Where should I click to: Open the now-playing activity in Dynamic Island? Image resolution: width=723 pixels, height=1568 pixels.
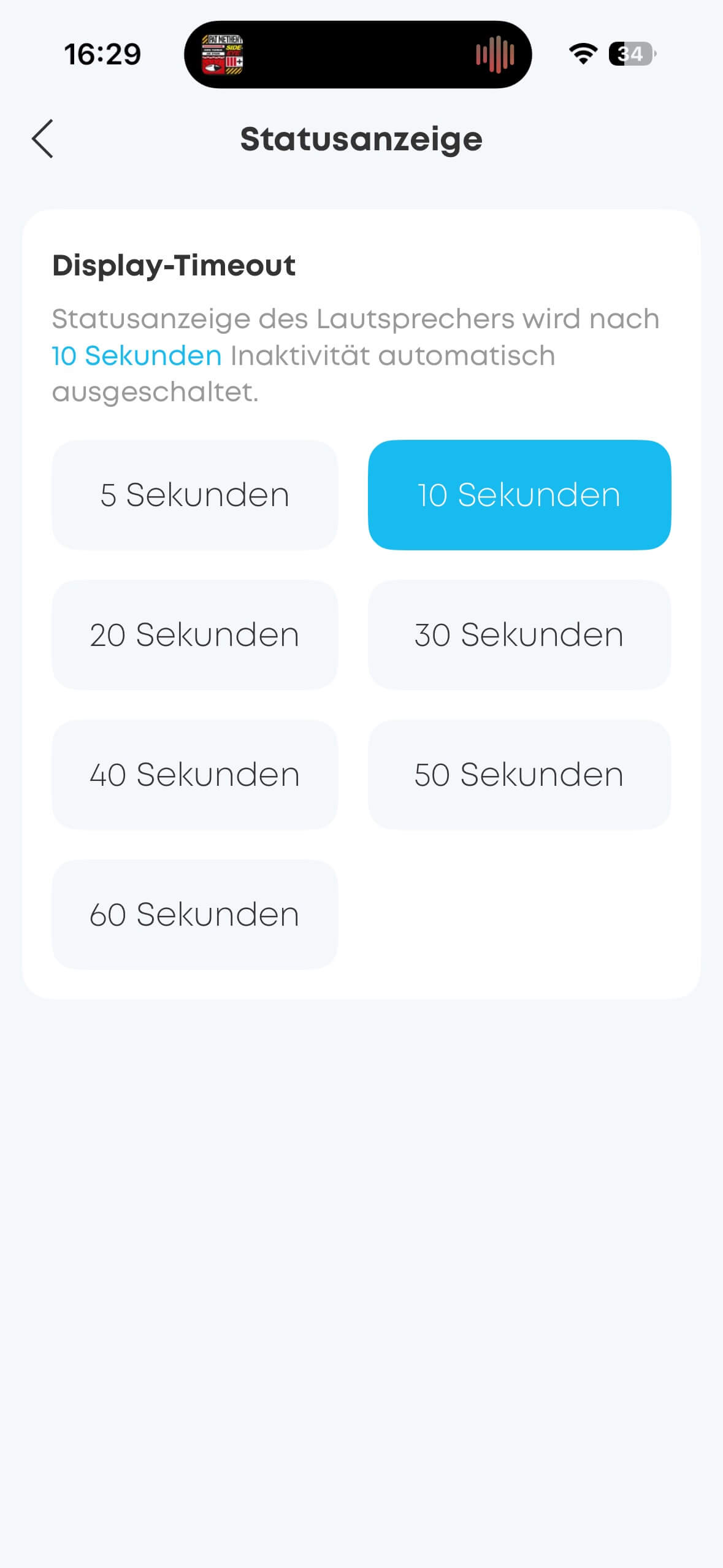click(358, 55)
